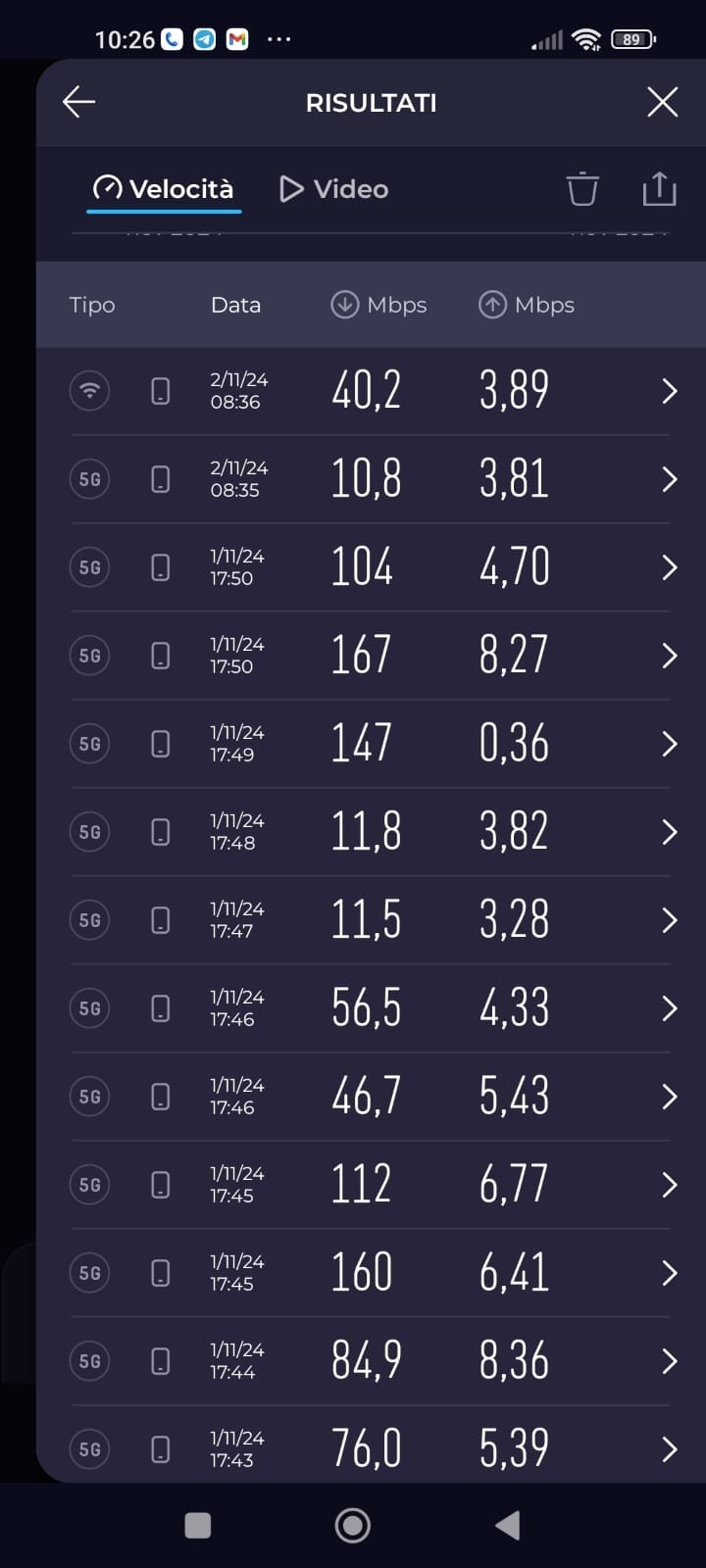
Task: Open the result from 1/11/24 17:49
Action: (371, 744)
